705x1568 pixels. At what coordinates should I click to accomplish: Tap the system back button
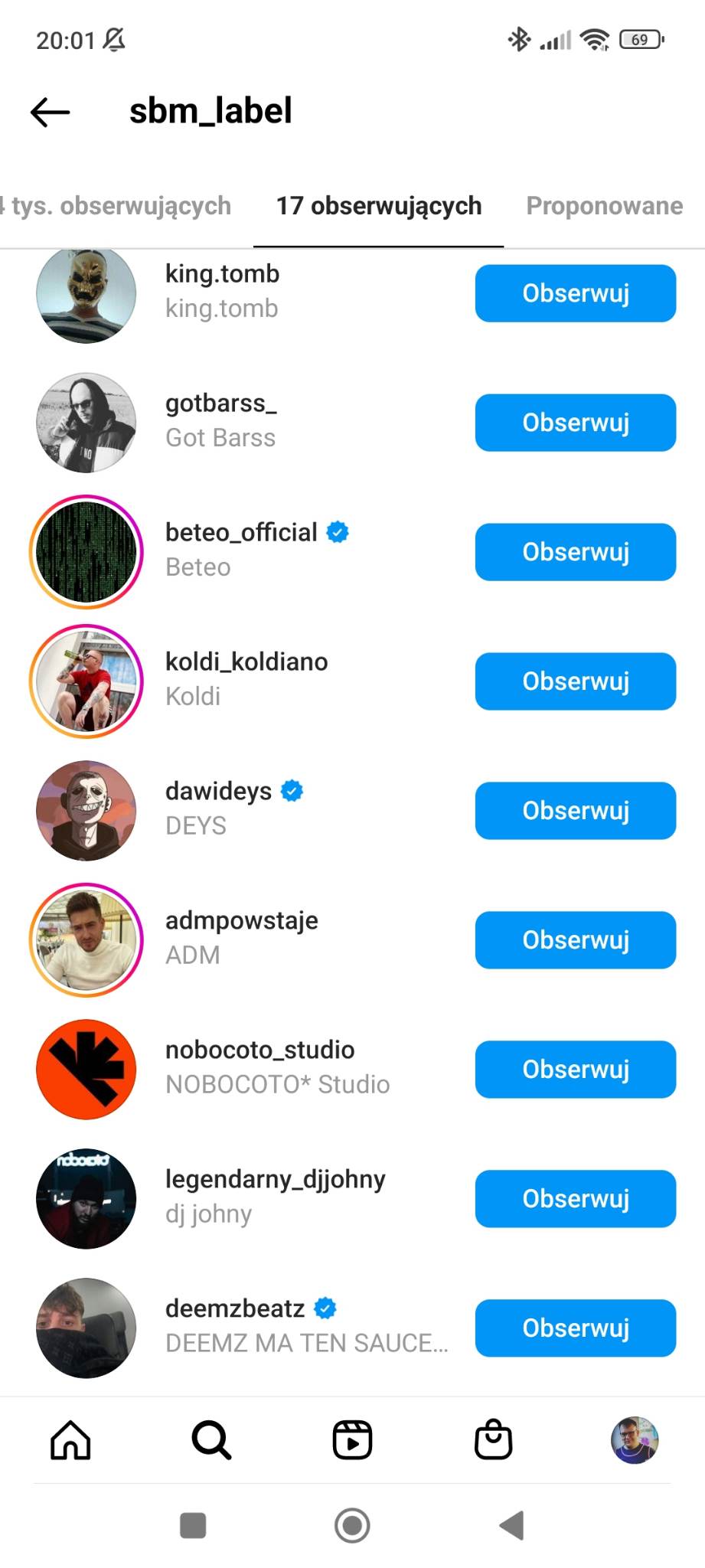[511, 1525]
